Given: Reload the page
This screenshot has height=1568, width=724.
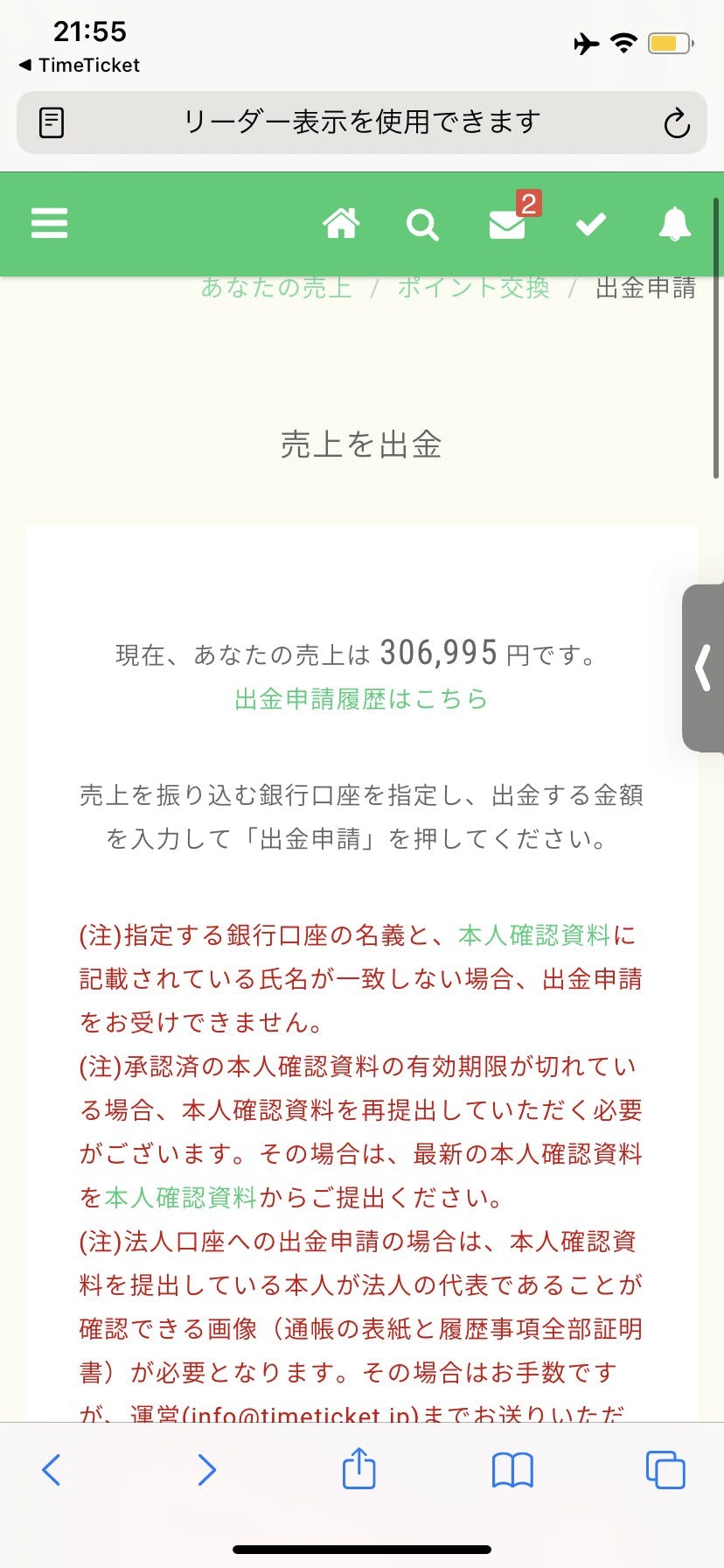Looking at the screenshot, I should [676, 123].
